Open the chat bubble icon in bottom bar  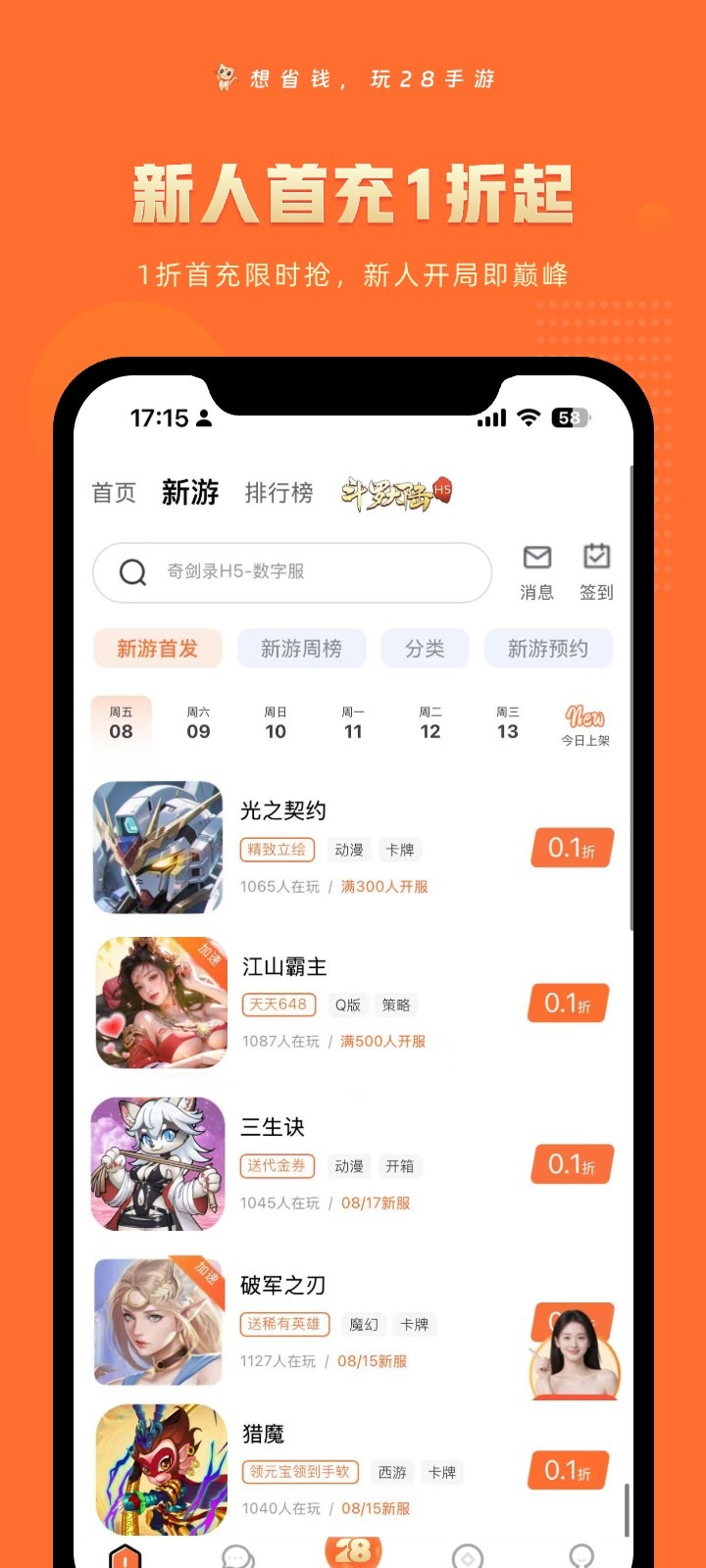[x=238, y=1553]
